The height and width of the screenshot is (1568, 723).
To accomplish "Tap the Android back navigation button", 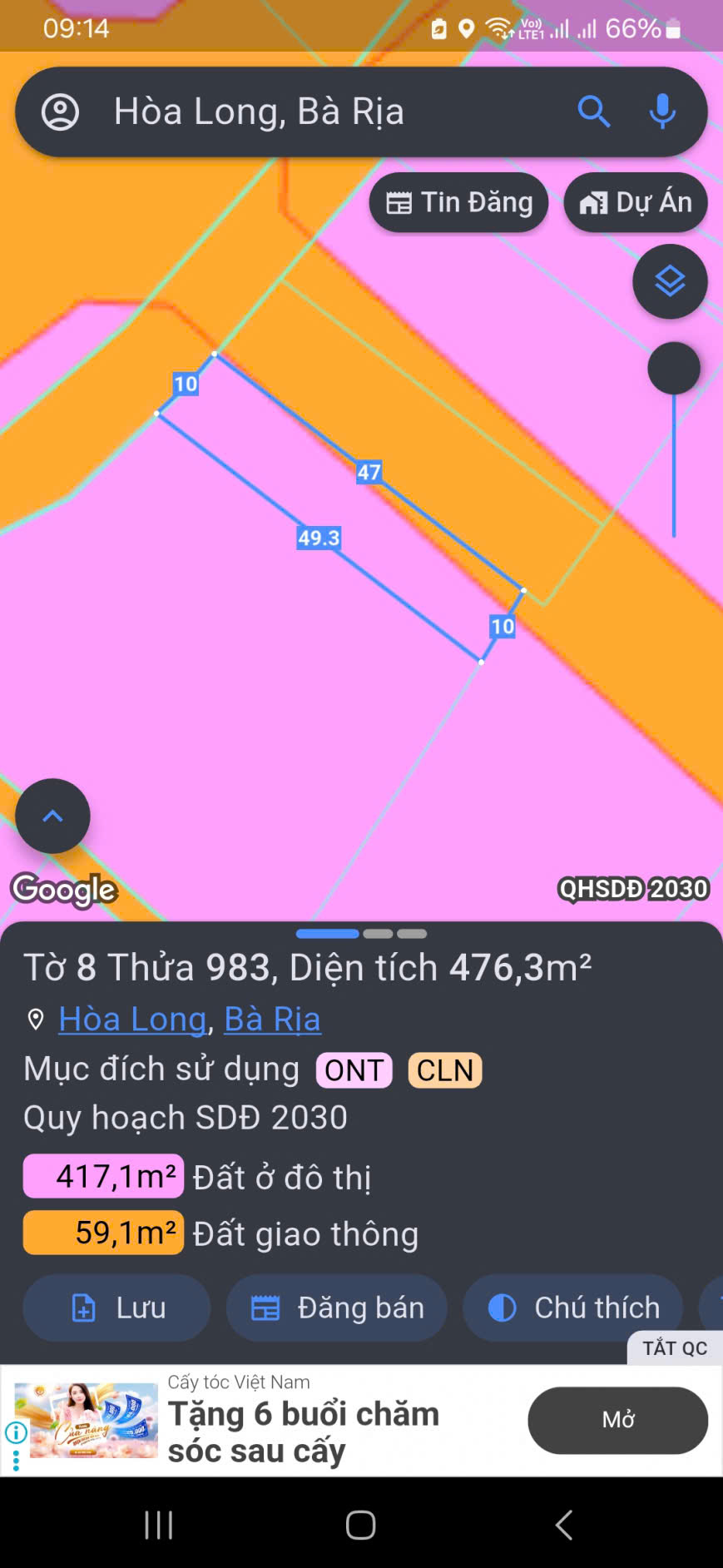I will [563, 1526].
